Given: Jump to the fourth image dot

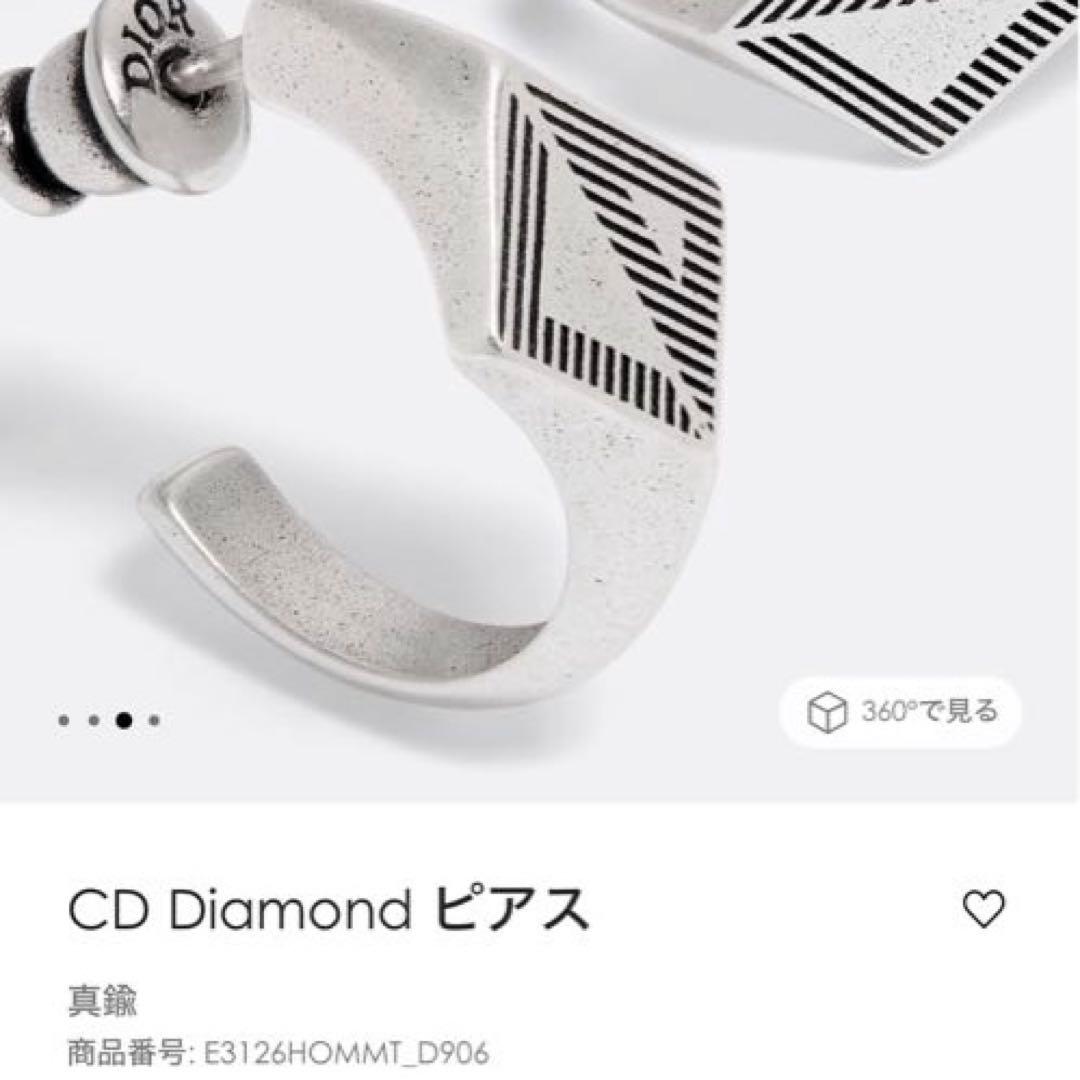Looking at the screenshot, I should coord(154,719).
